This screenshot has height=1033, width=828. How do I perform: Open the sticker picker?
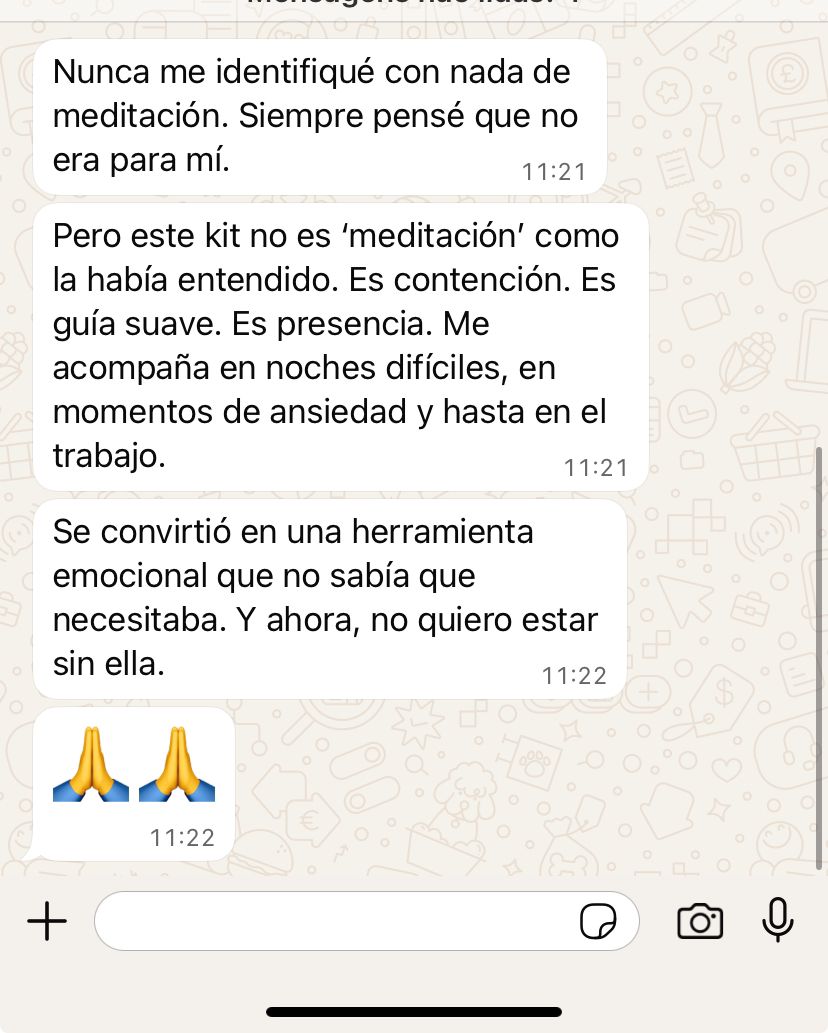pos(598,921)
